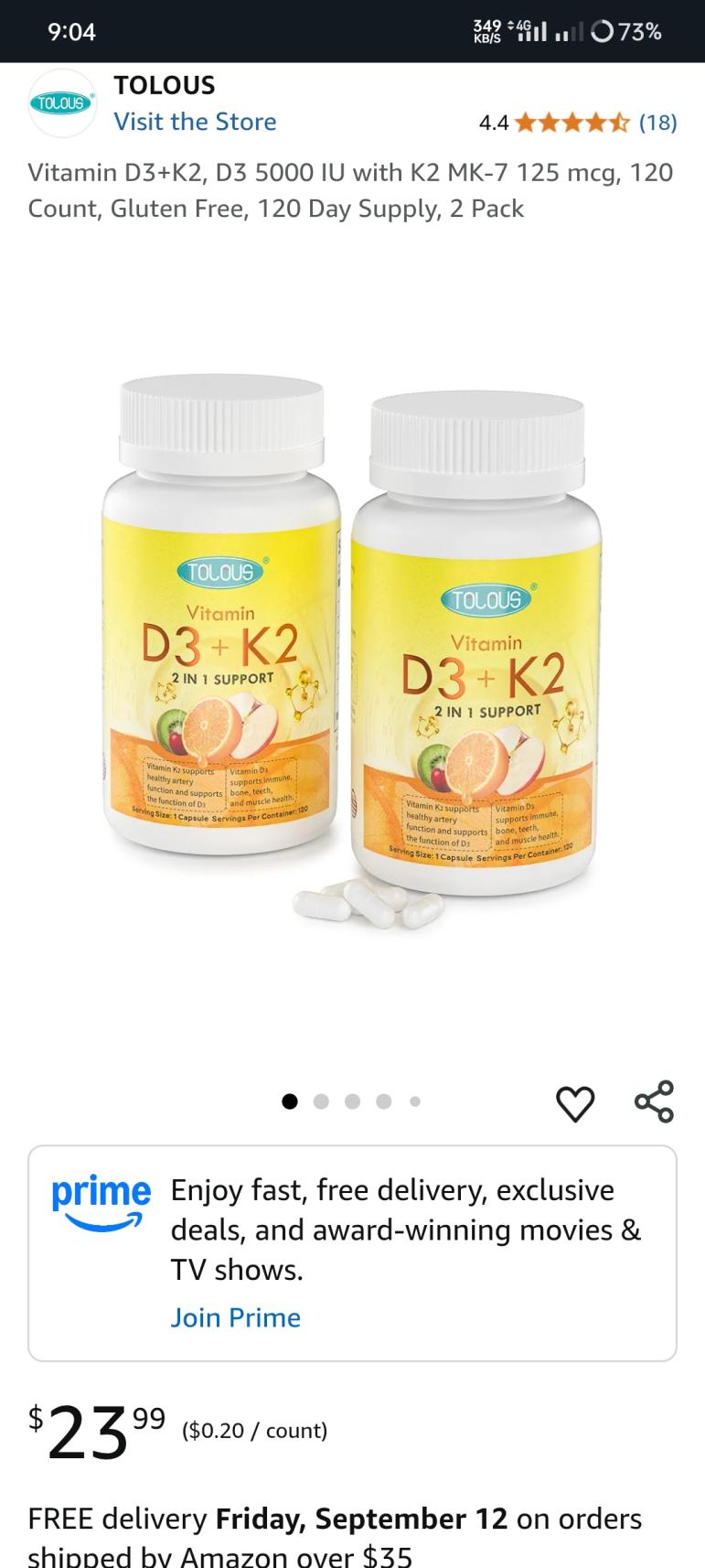Share this Vitamin D3+K2 product
The image size is (705, 1568).
pos(654,1101)
